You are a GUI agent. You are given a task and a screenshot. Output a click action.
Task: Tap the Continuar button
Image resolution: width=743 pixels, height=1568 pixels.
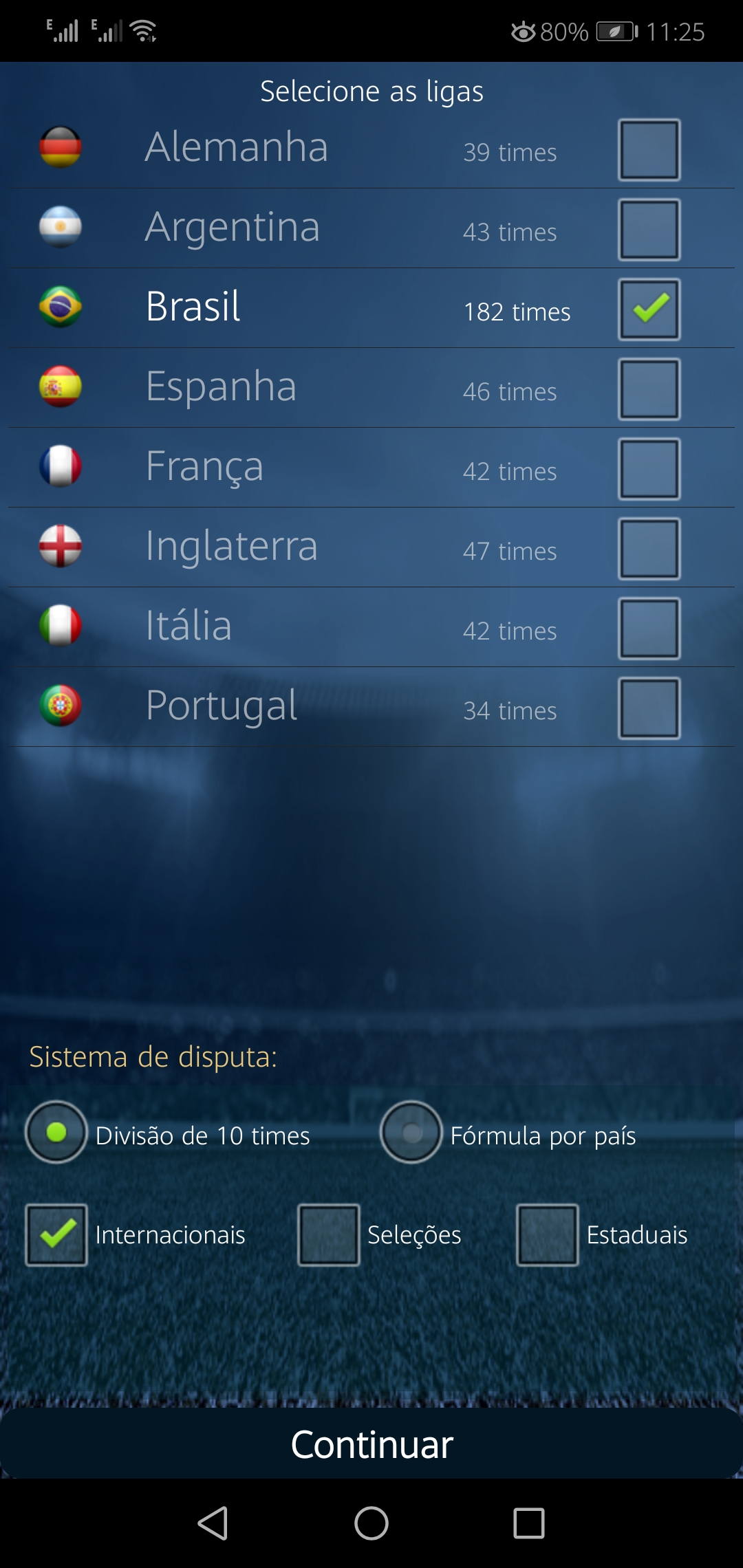(x=371, y=1444)
